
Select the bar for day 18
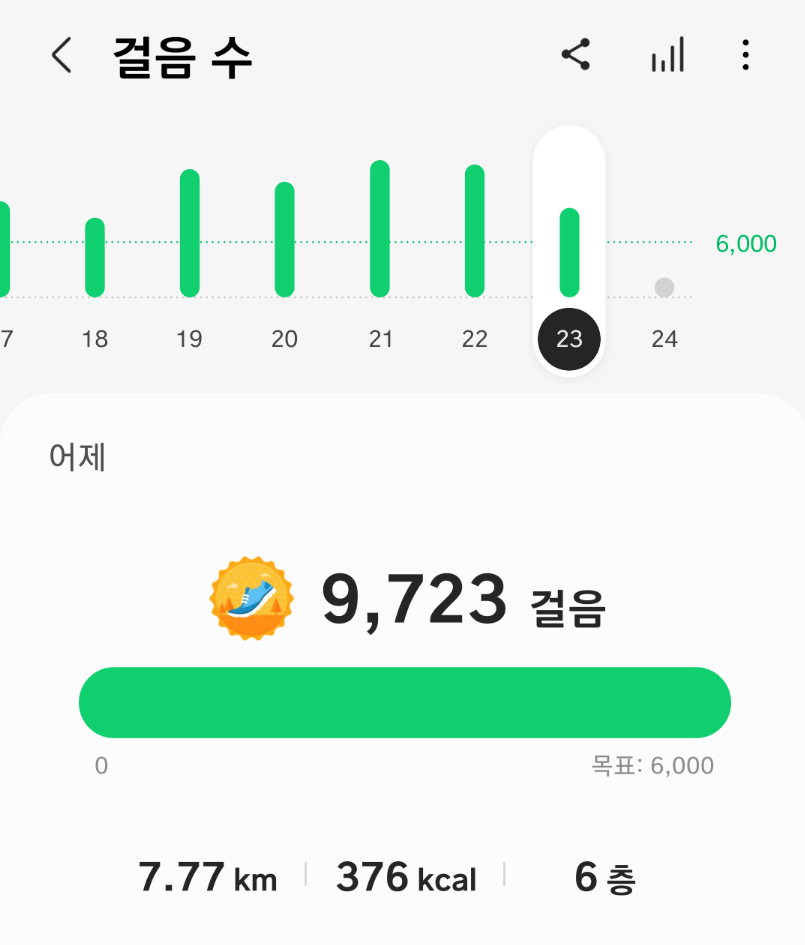[x=95, y=258]
